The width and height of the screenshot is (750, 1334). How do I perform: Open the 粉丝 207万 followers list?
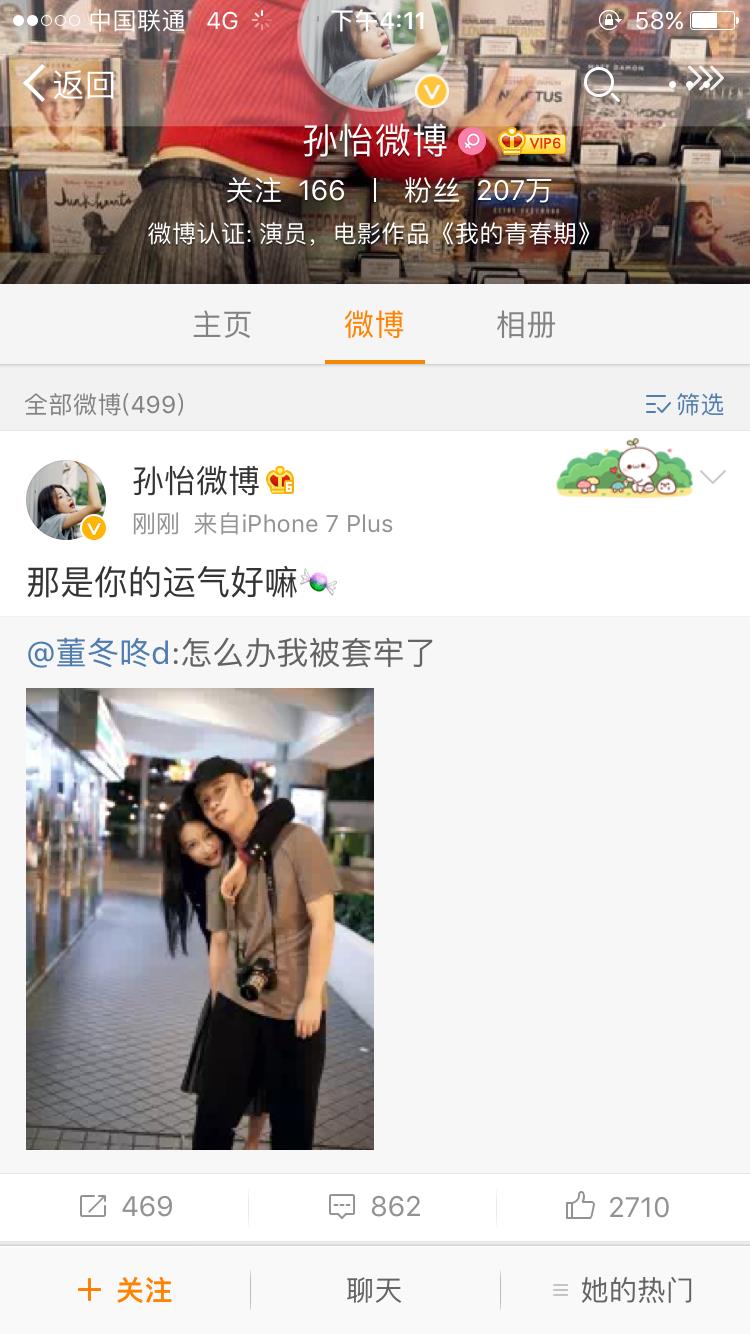click(477, 190)
